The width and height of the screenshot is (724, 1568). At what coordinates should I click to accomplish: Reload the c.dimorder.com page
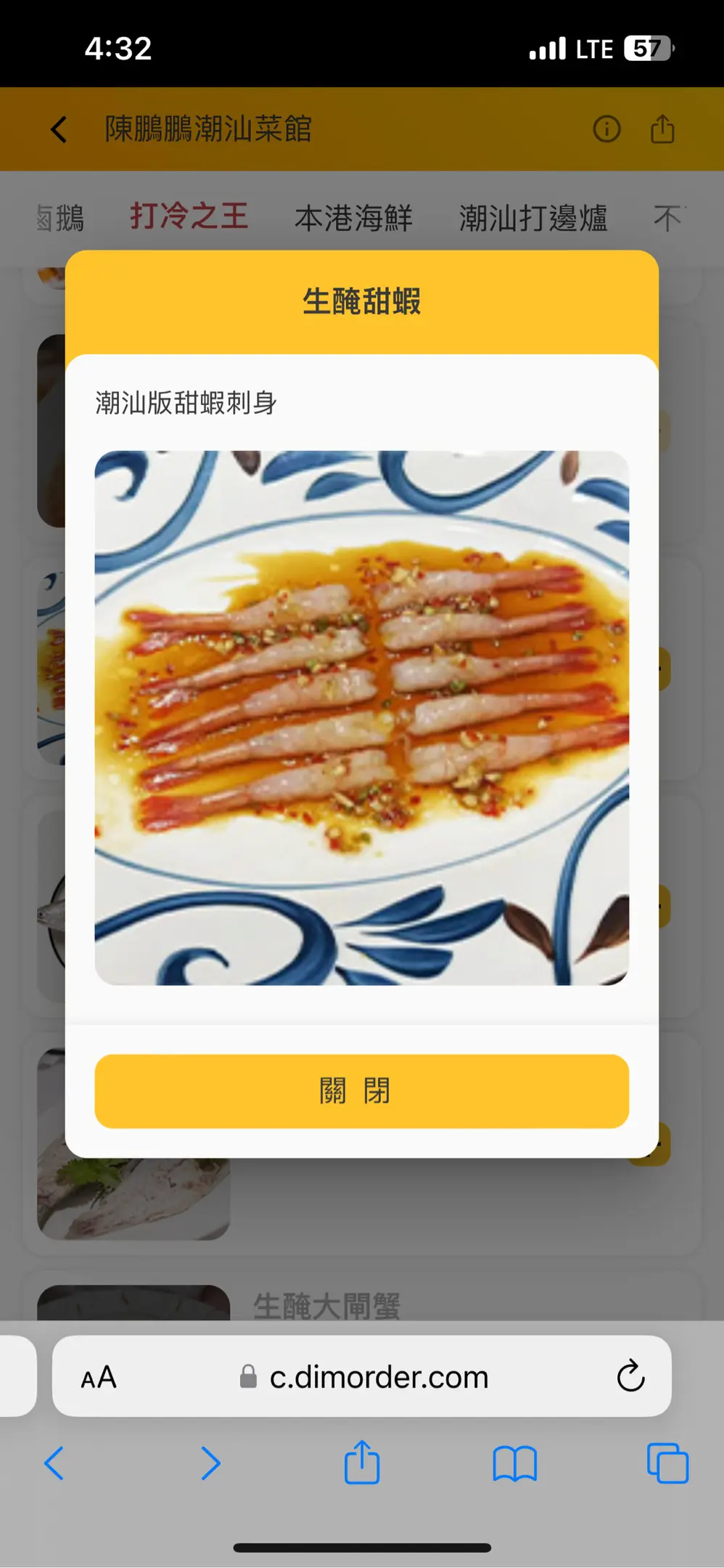[x=630, y=1376]
